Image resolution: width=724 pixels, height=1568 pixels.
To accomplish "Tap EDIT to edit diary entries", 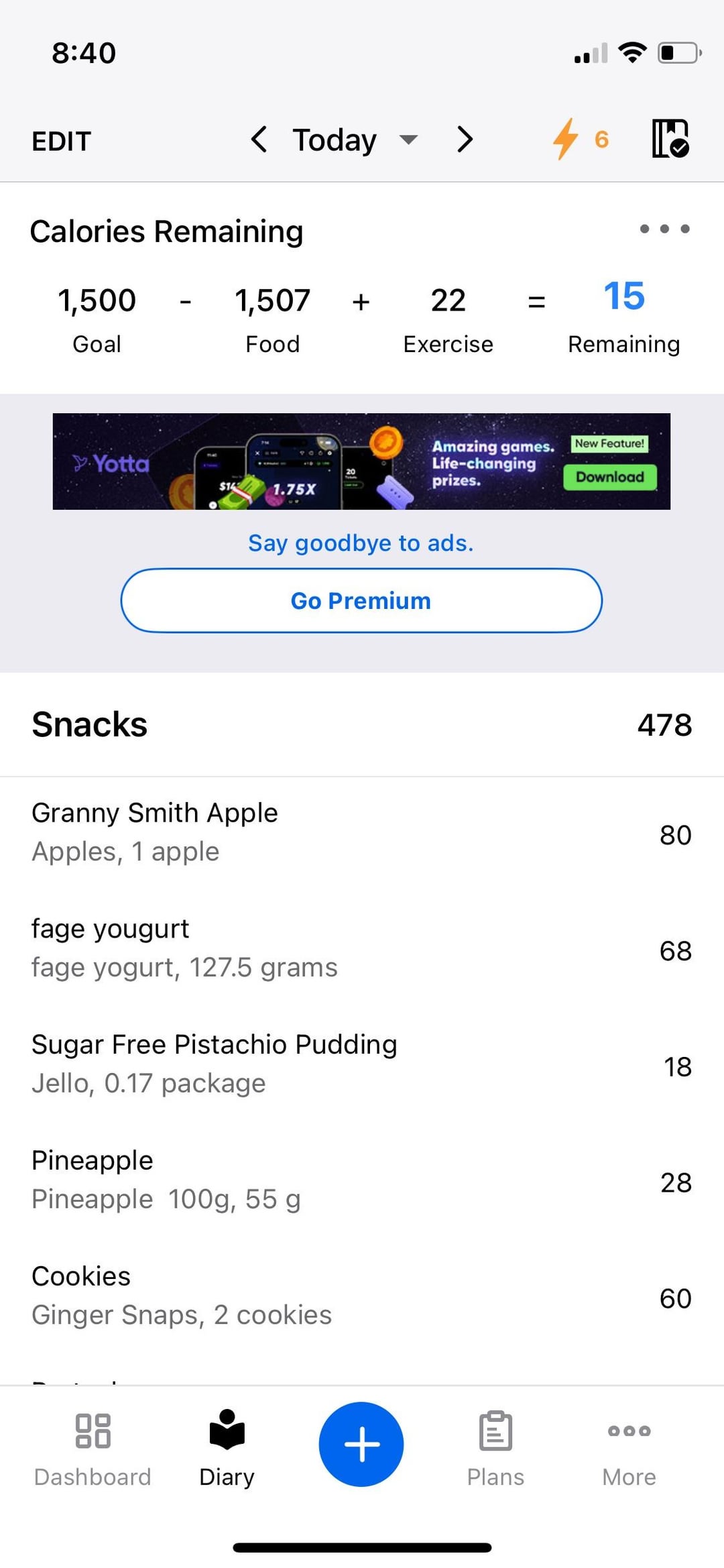I will click(x=61, y=141).
